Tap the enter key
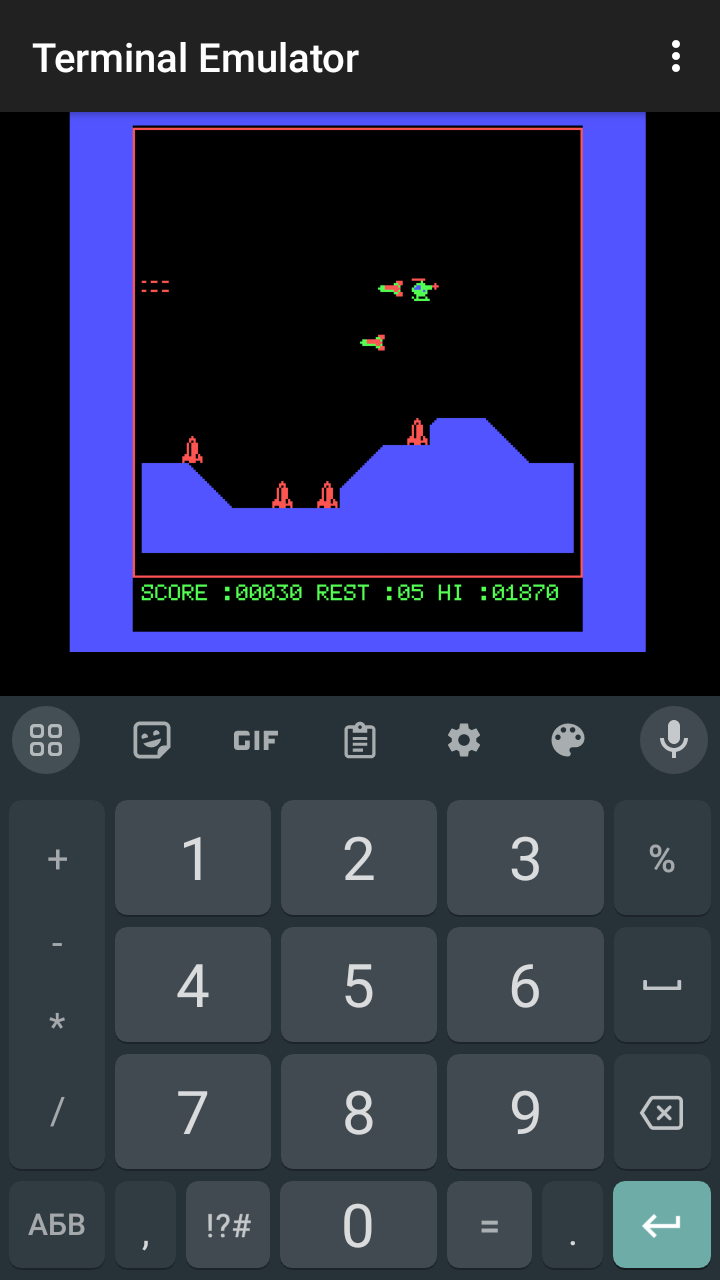The height and width of the screenshot is (1280, 720). coord(662,1226)
